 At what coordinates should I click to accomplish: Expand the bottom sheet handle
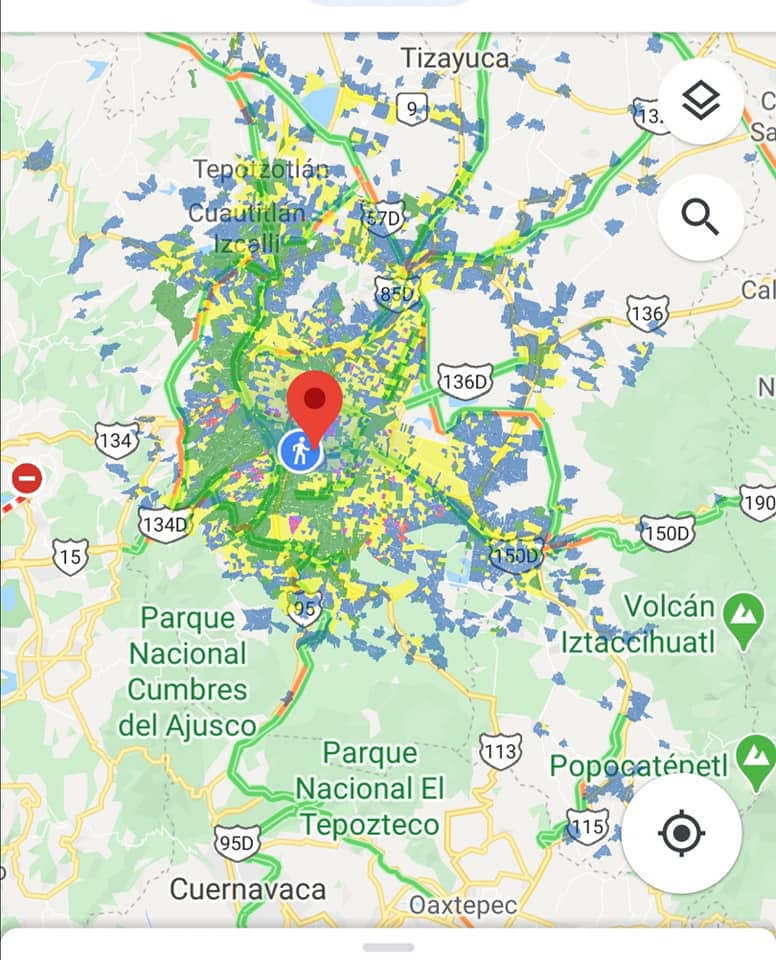[x=388, y=946]
